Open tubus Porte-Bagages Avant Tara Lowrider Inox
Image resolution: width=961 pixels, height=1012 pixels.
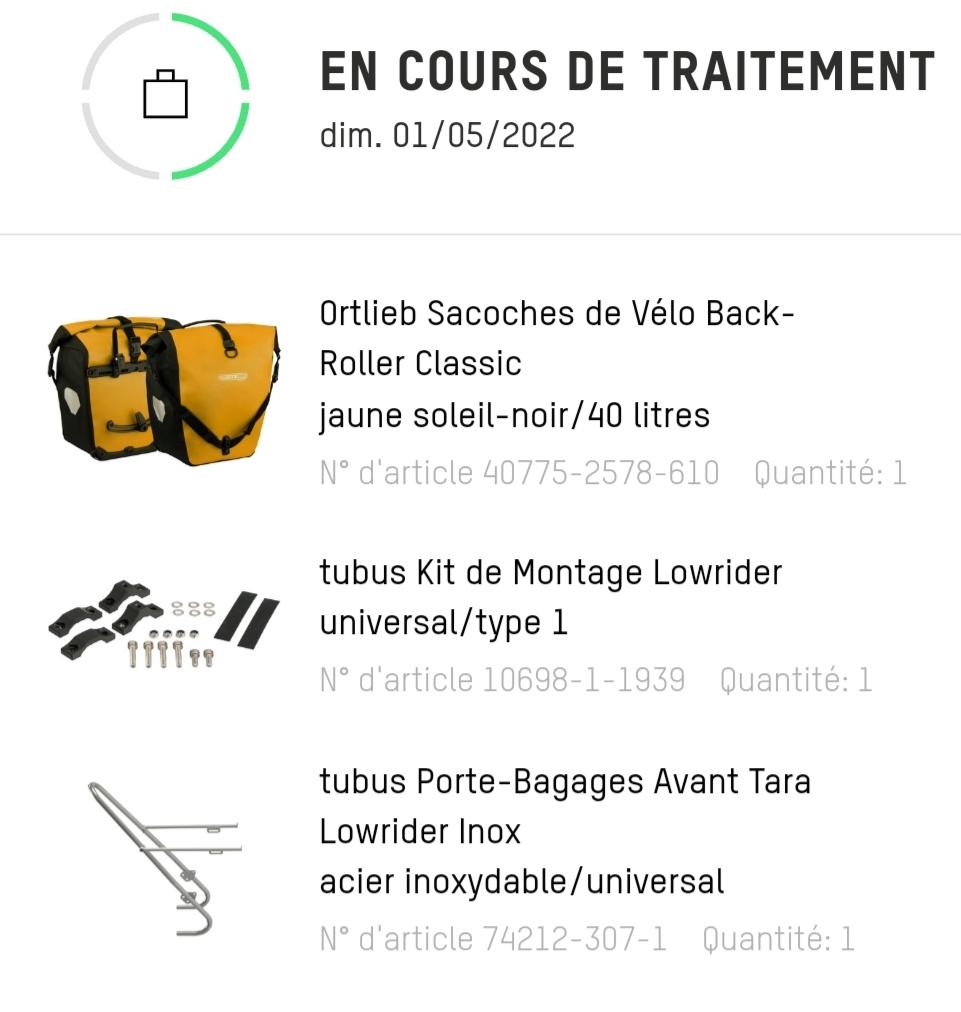(x=564, y=806)
